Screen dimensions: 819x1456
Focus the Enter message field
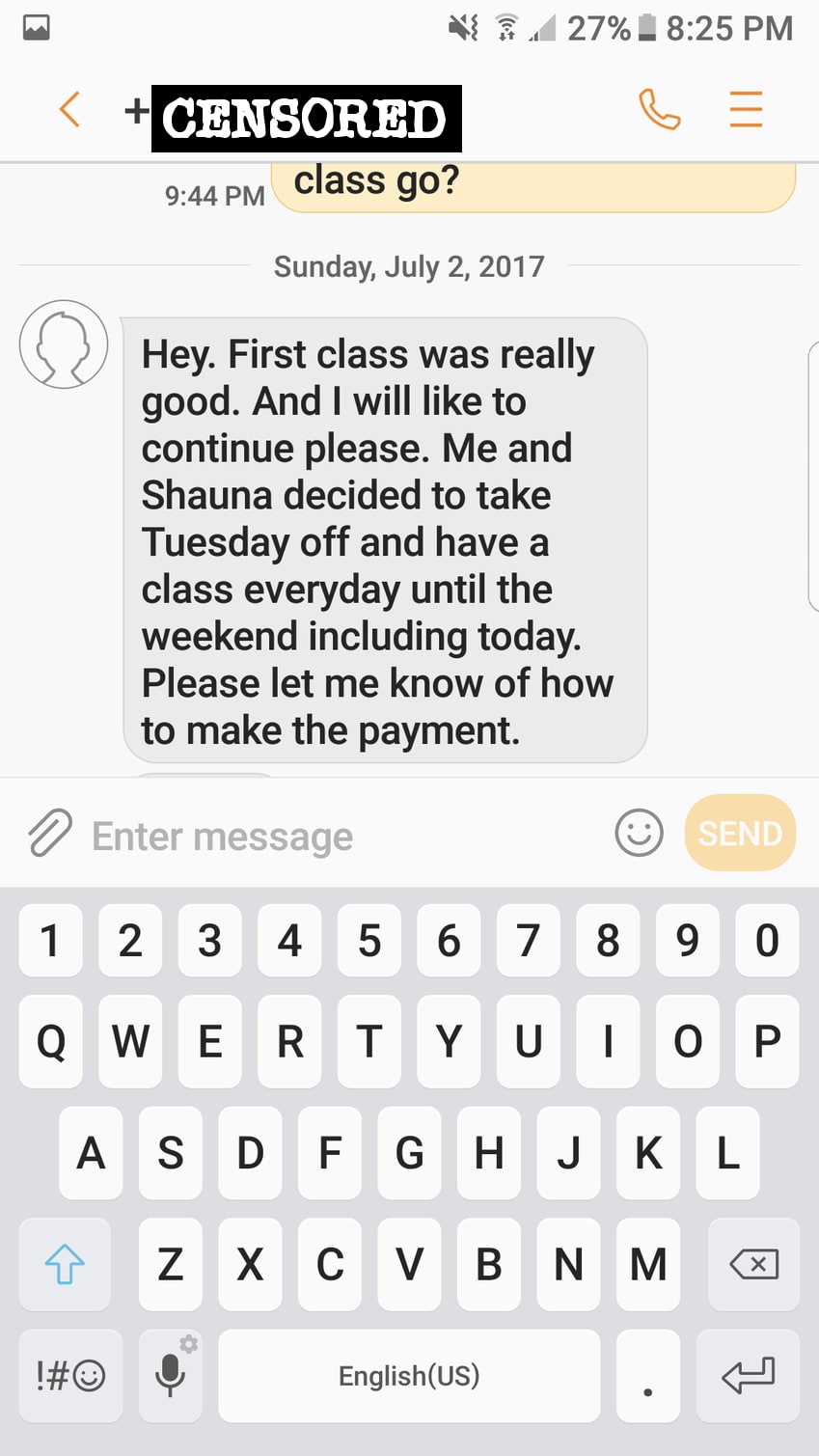[x=338, y=836]
